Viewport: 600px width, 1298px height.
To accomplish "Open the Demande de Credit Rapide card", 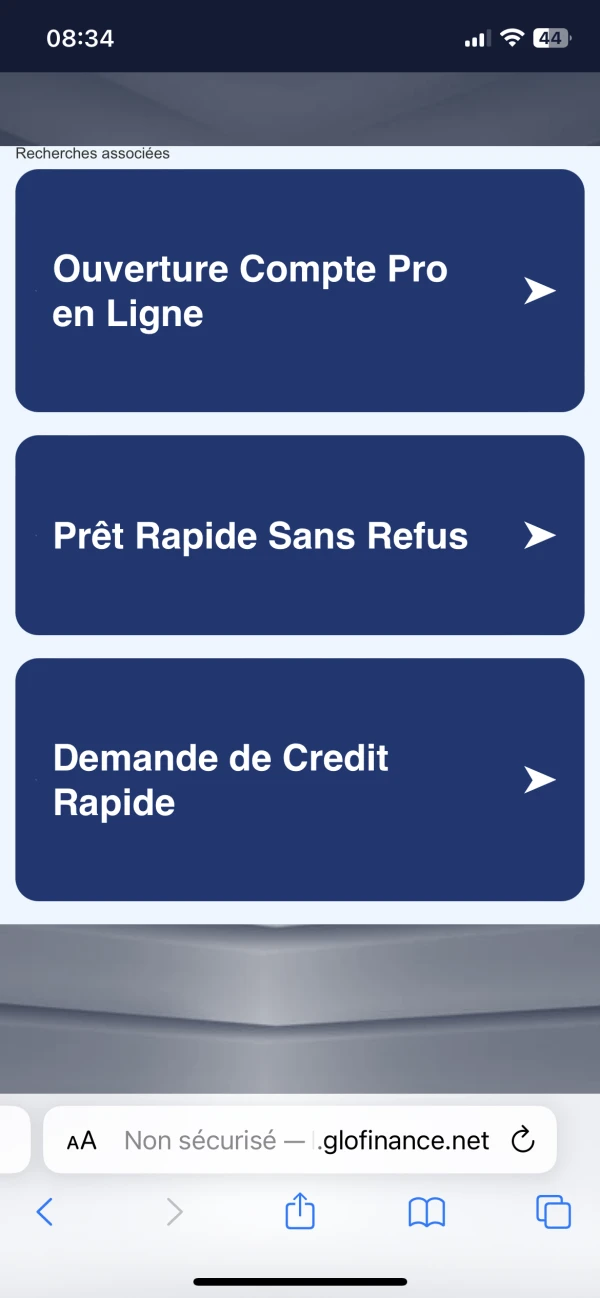I will pyautogui.click(x=299, y=780).
